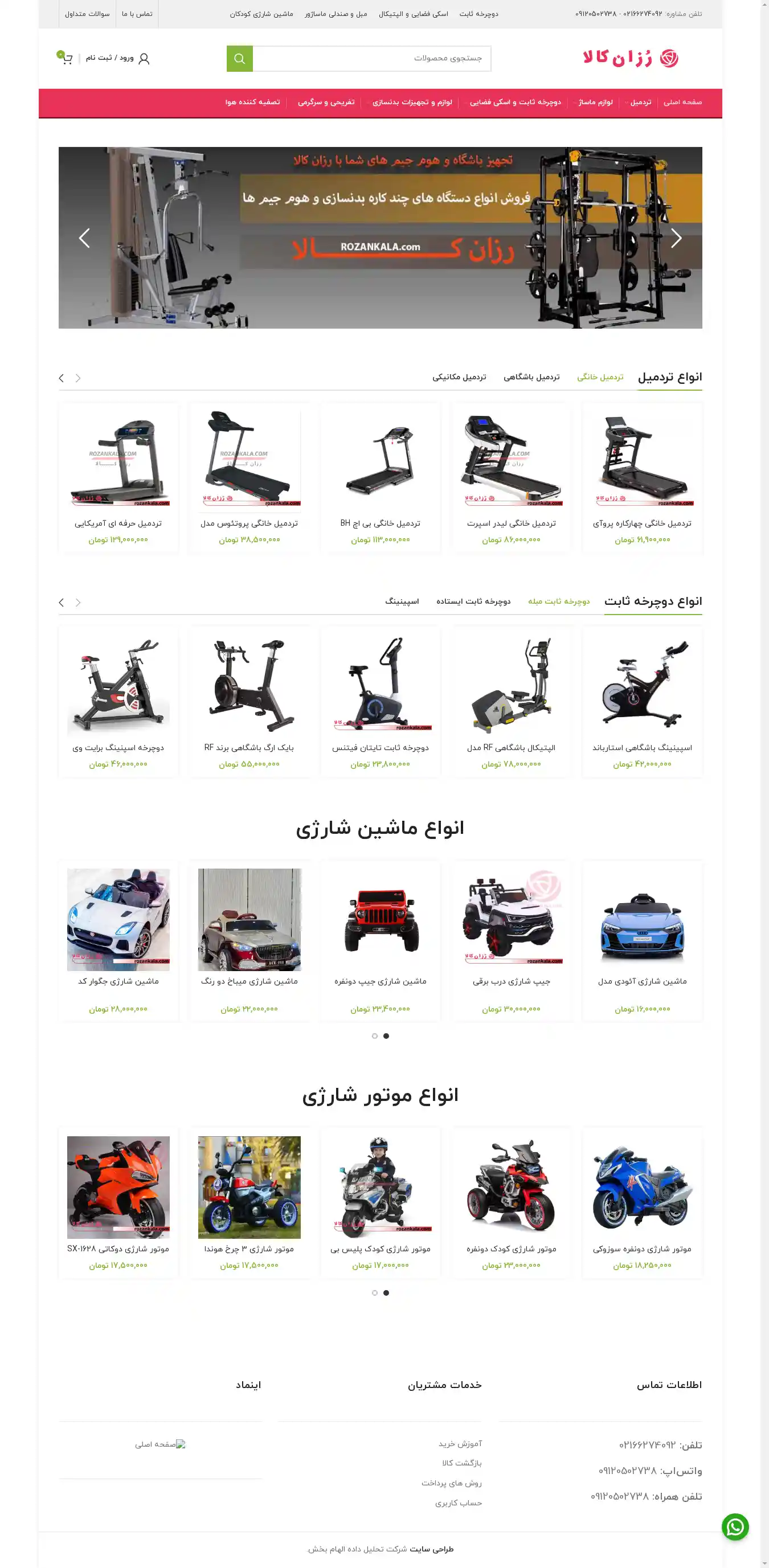Open the آموزش خرید footer link
The image size is (769, 1568).
coord(460,1444)
